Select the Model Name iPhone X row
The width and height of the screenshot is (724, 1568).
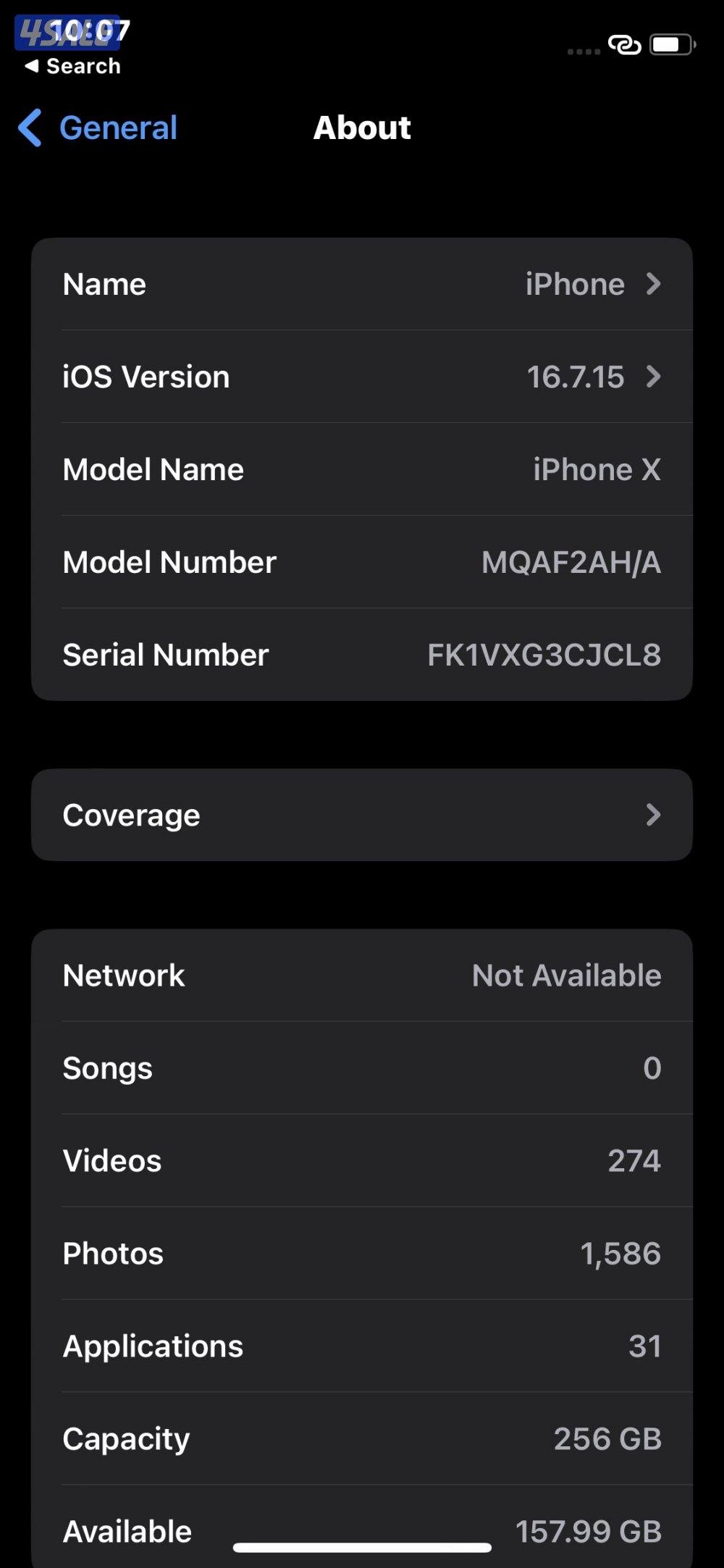[362, 469]
